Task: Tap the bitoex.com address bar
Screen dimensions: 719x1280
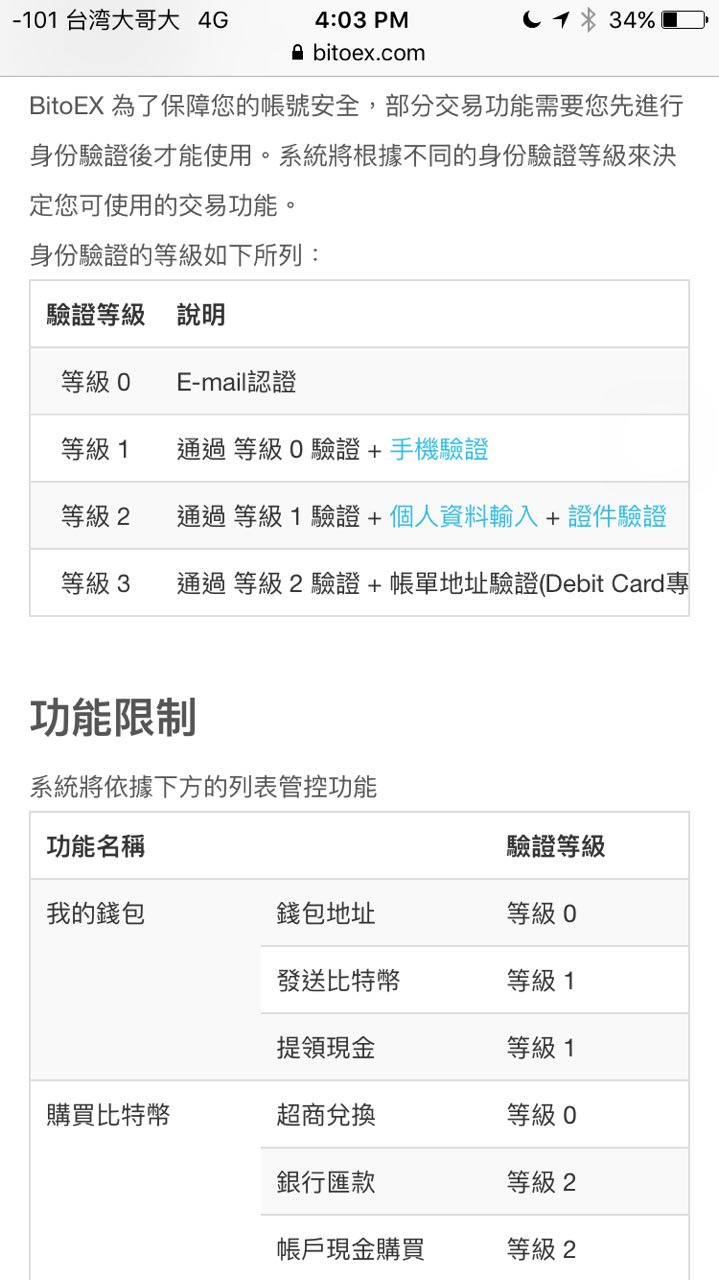Action: click(x=359, y=53)
